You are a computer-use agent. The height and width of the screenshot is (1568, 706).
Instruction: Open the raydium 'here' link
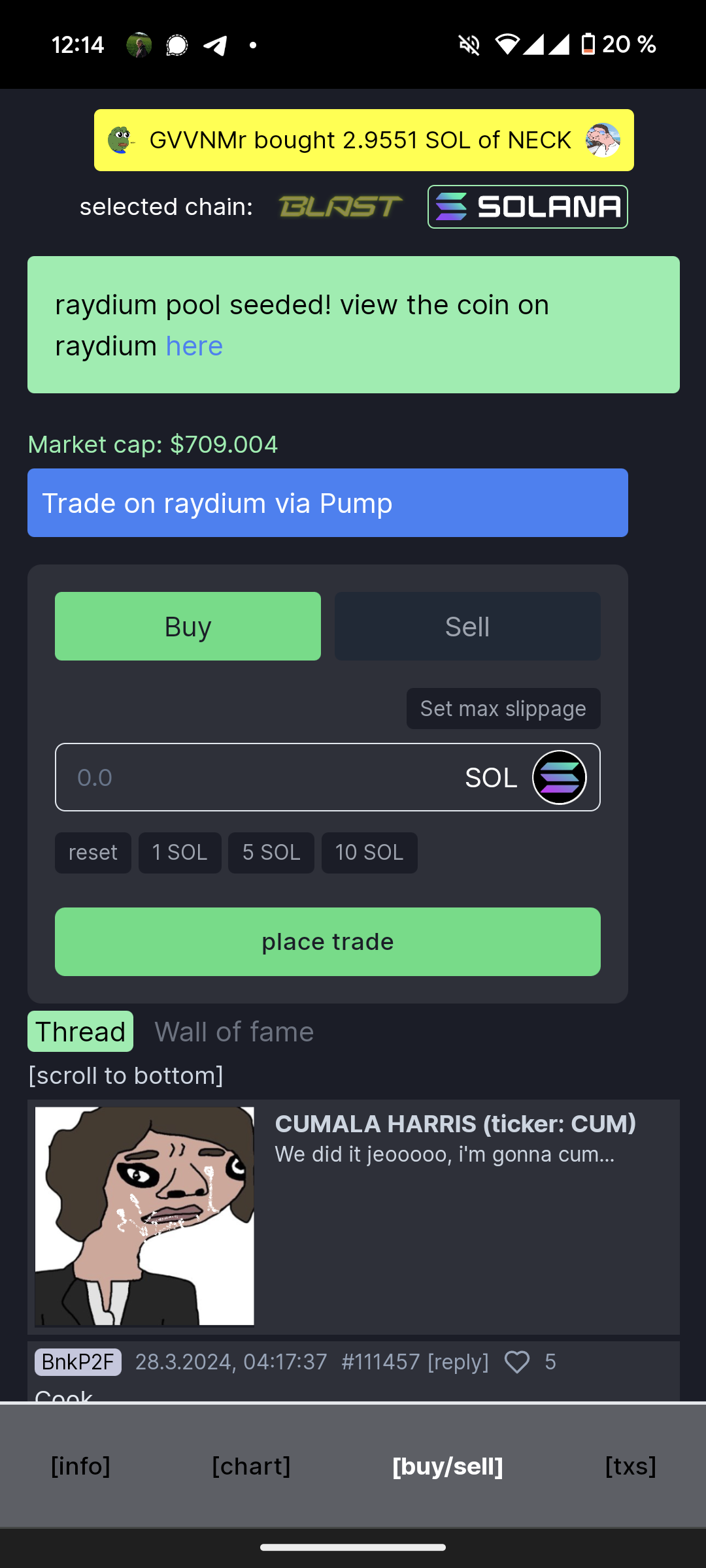coord(194,346)
